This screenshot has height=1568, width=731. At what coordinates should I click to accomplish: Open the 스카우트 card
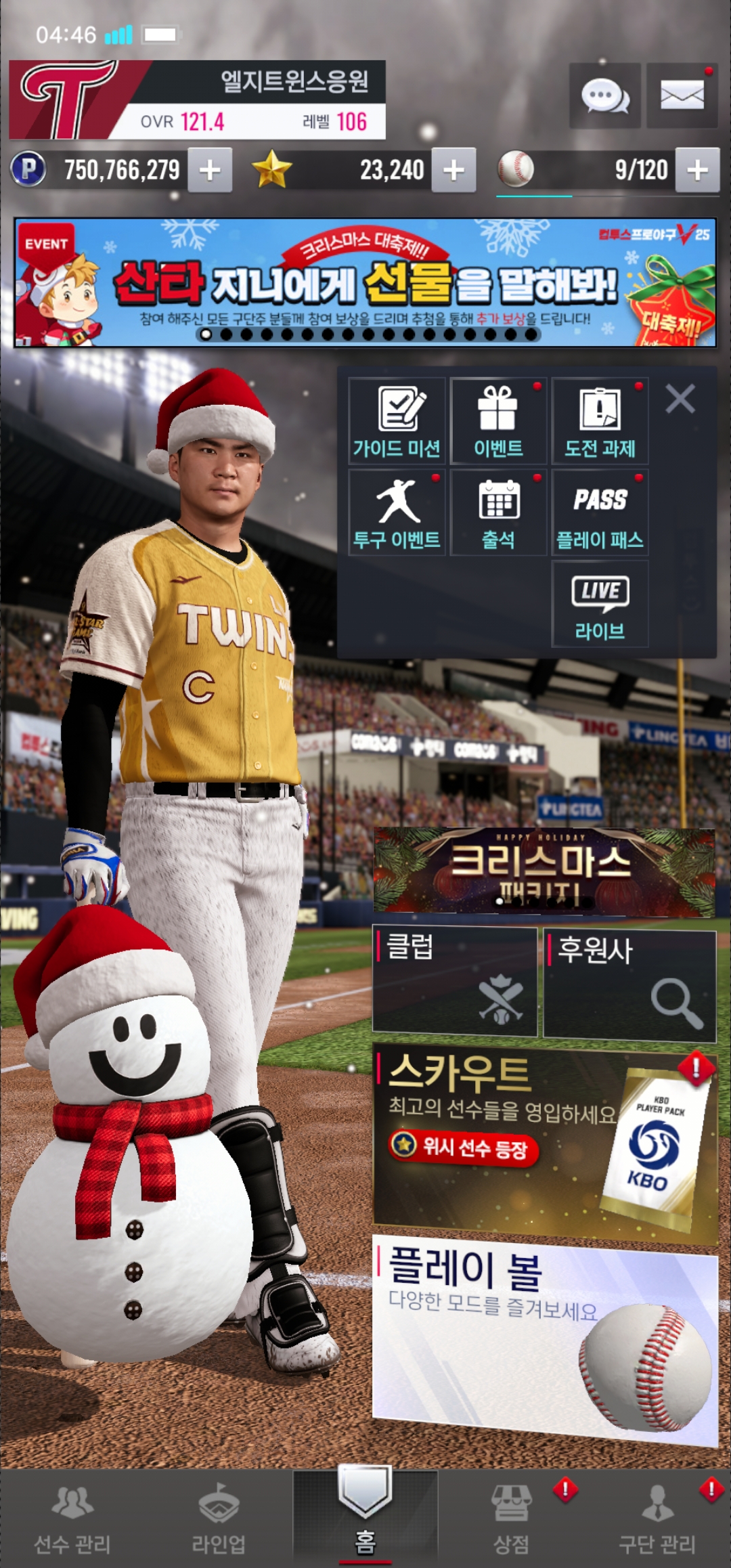click(546, 1143)
